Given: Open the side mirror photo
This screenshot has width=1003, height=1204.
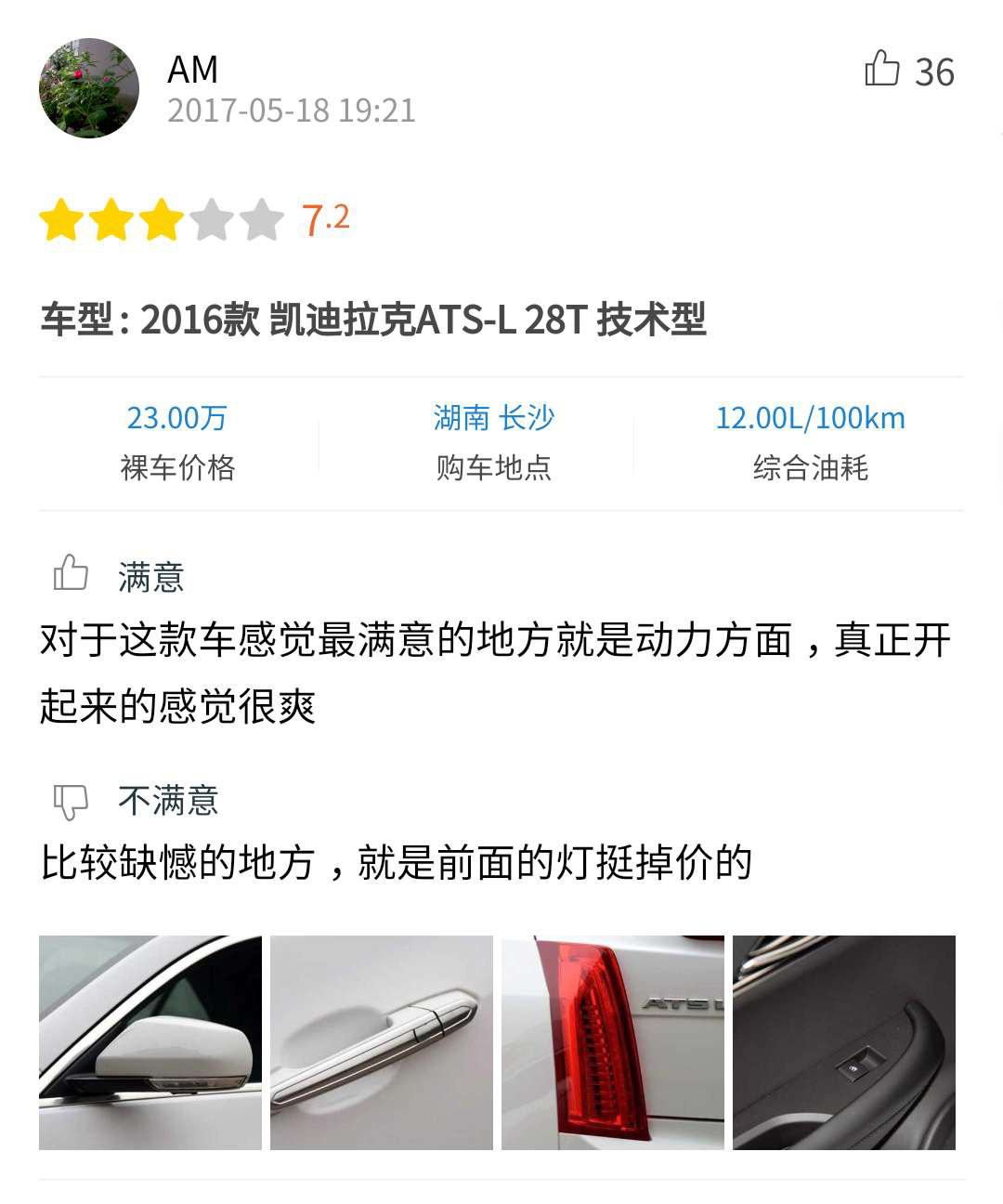Looking at the screenshot, I should pyautogui.click(x=150, y=1042).
